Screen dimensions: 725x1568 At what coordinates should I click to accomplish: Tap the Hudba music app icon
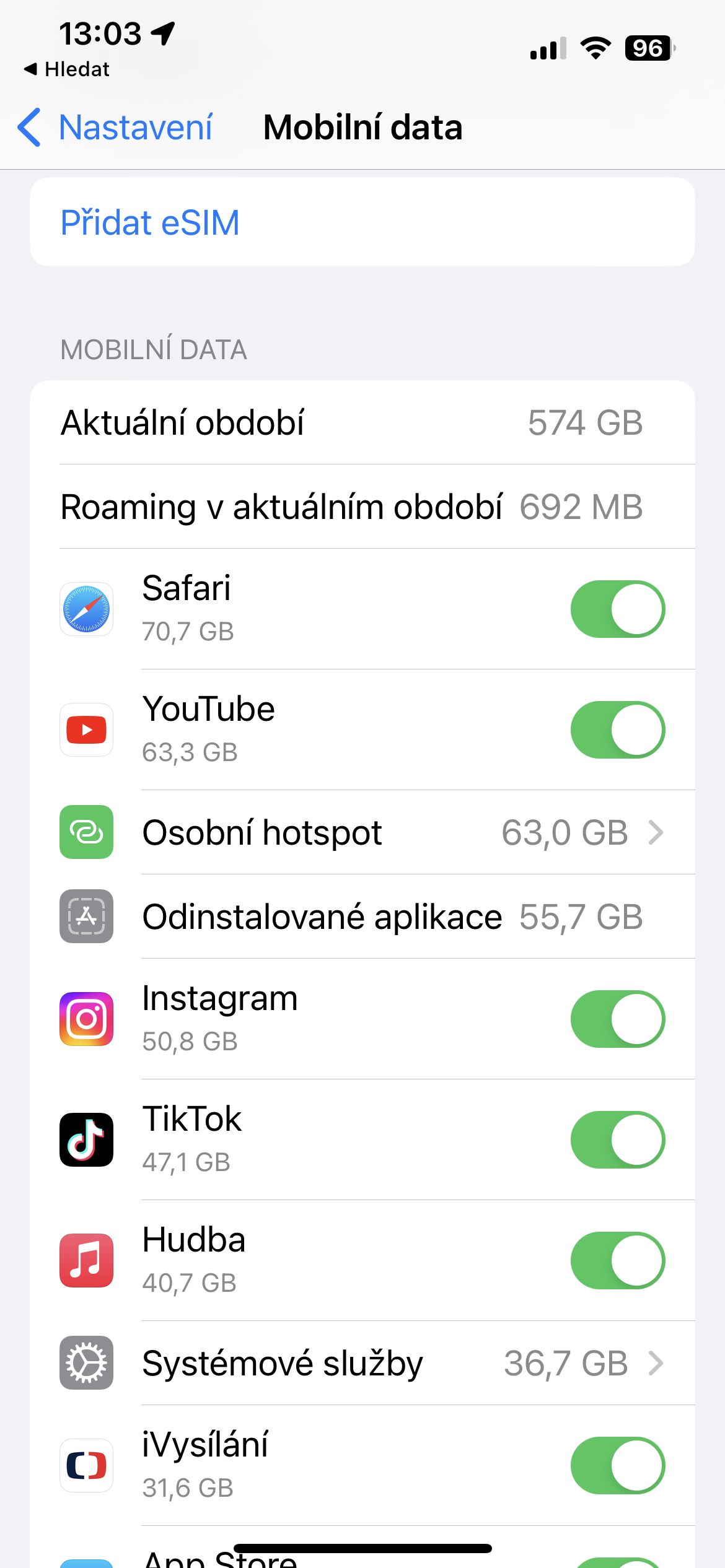click(86, 1260)
